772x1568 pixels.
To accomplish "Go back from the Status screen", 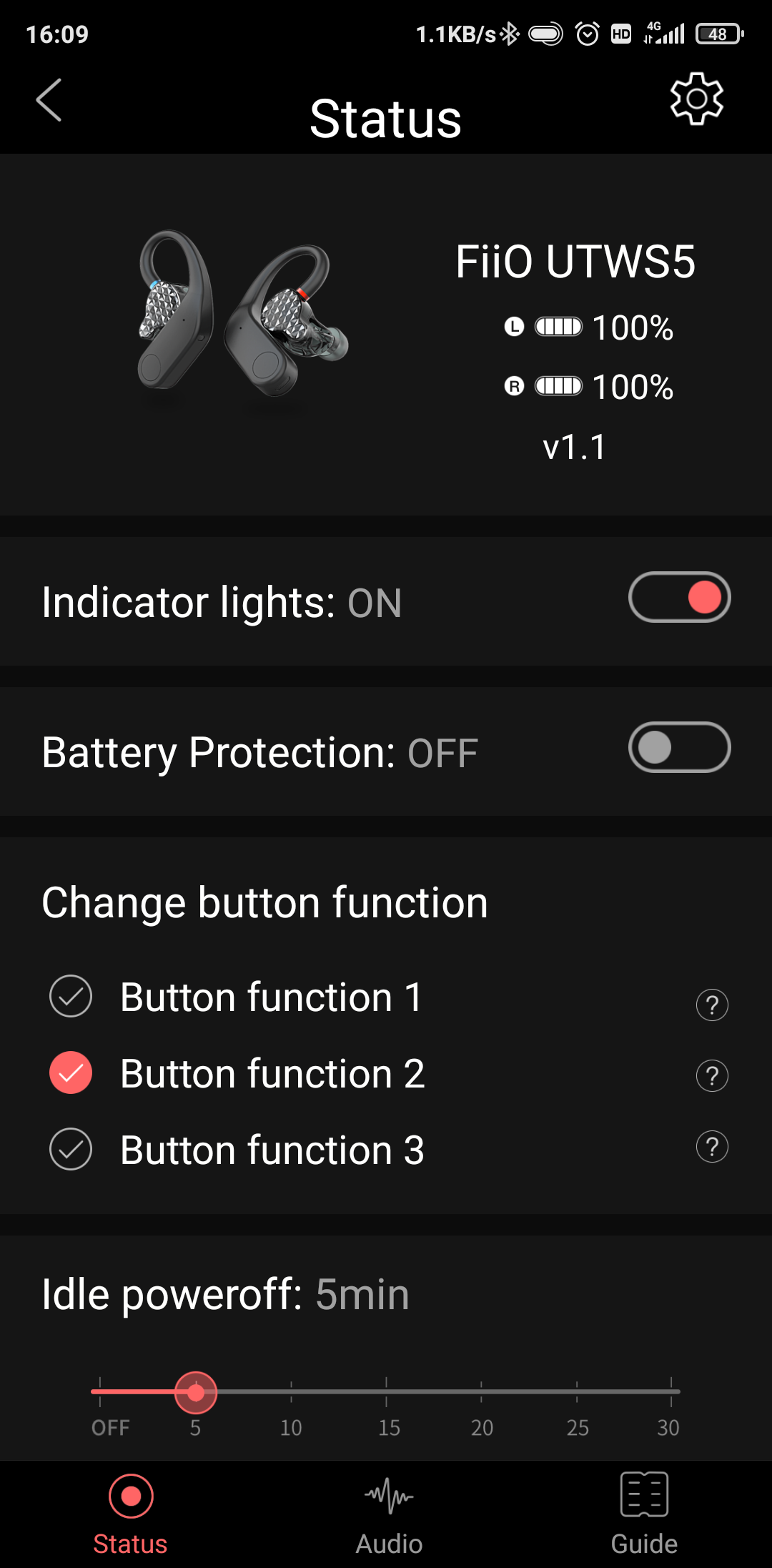I will pos(49,100).
